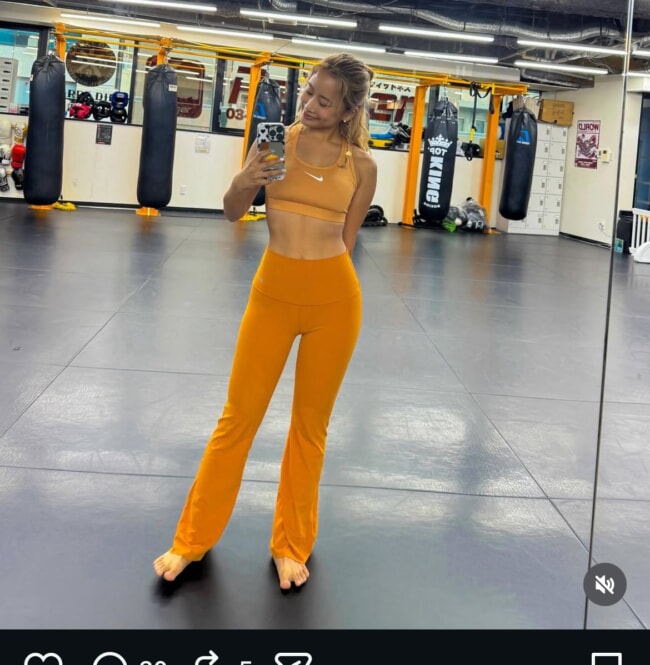
Task: Bookmark this post
Action: click(606, 660)
